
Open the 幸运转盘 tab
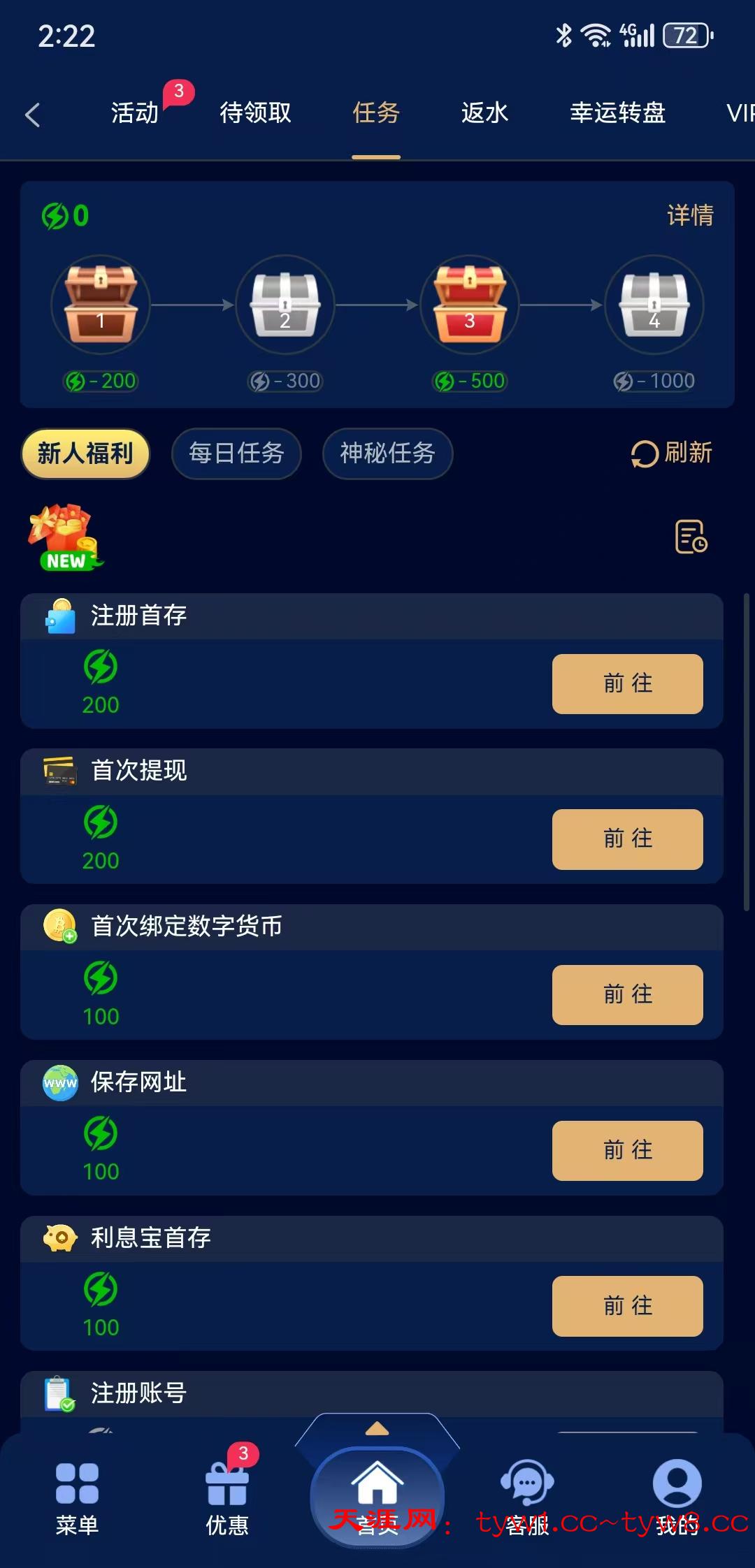[x=617, y=112]
